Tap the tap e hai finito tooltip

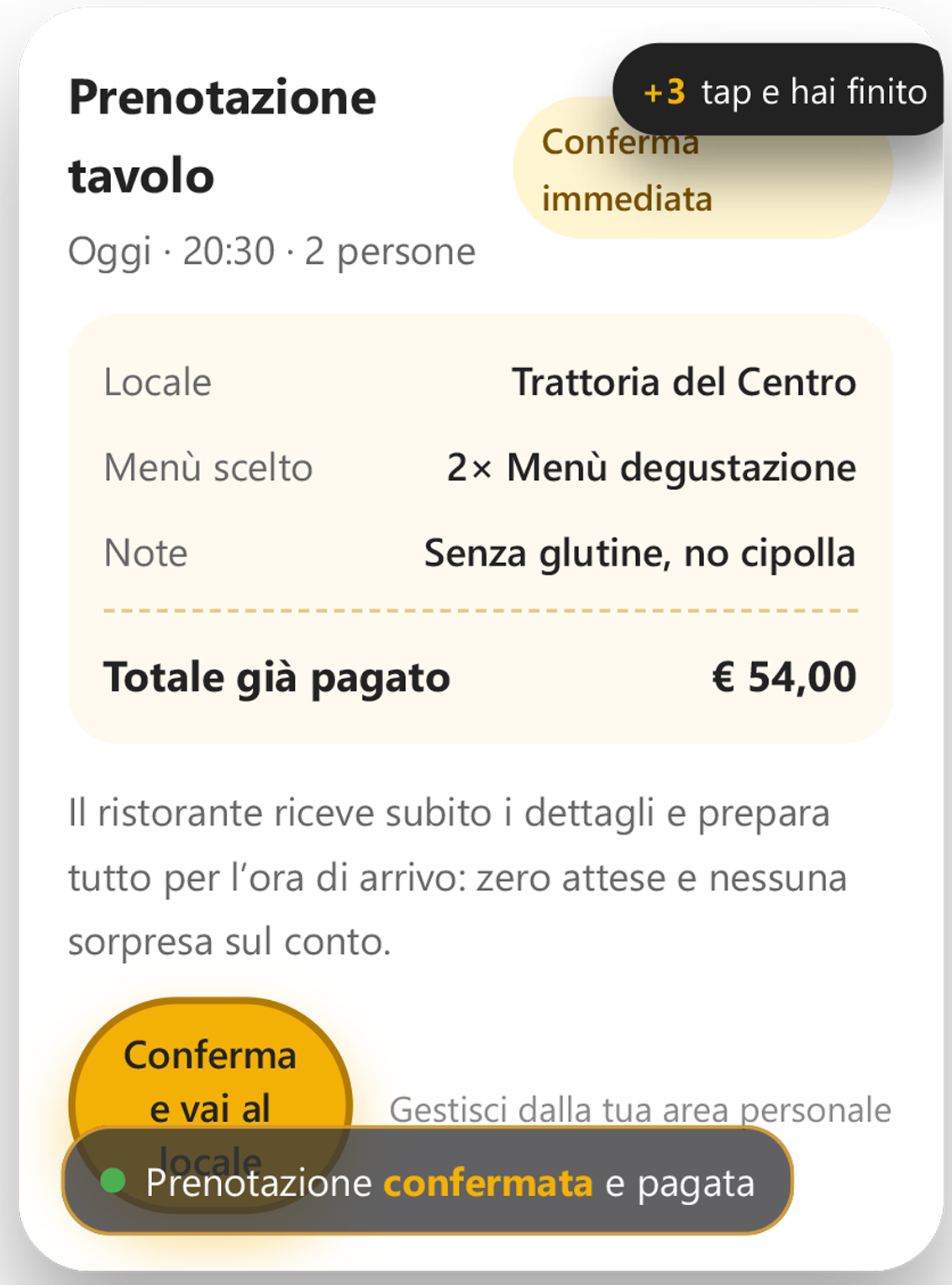click(x=811, y=93)
